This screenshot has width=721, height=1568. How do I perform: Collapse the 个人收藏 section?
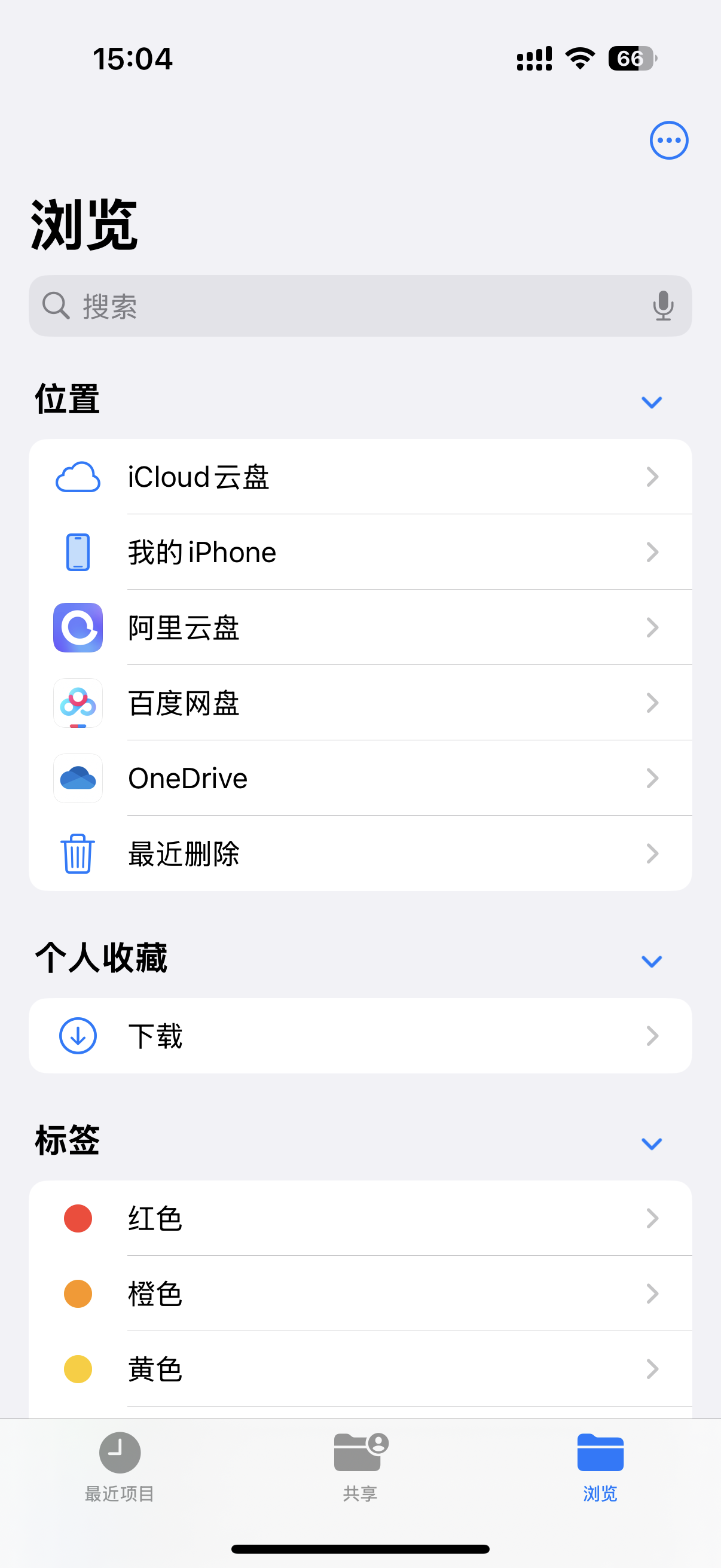click(x=651, y=961)
